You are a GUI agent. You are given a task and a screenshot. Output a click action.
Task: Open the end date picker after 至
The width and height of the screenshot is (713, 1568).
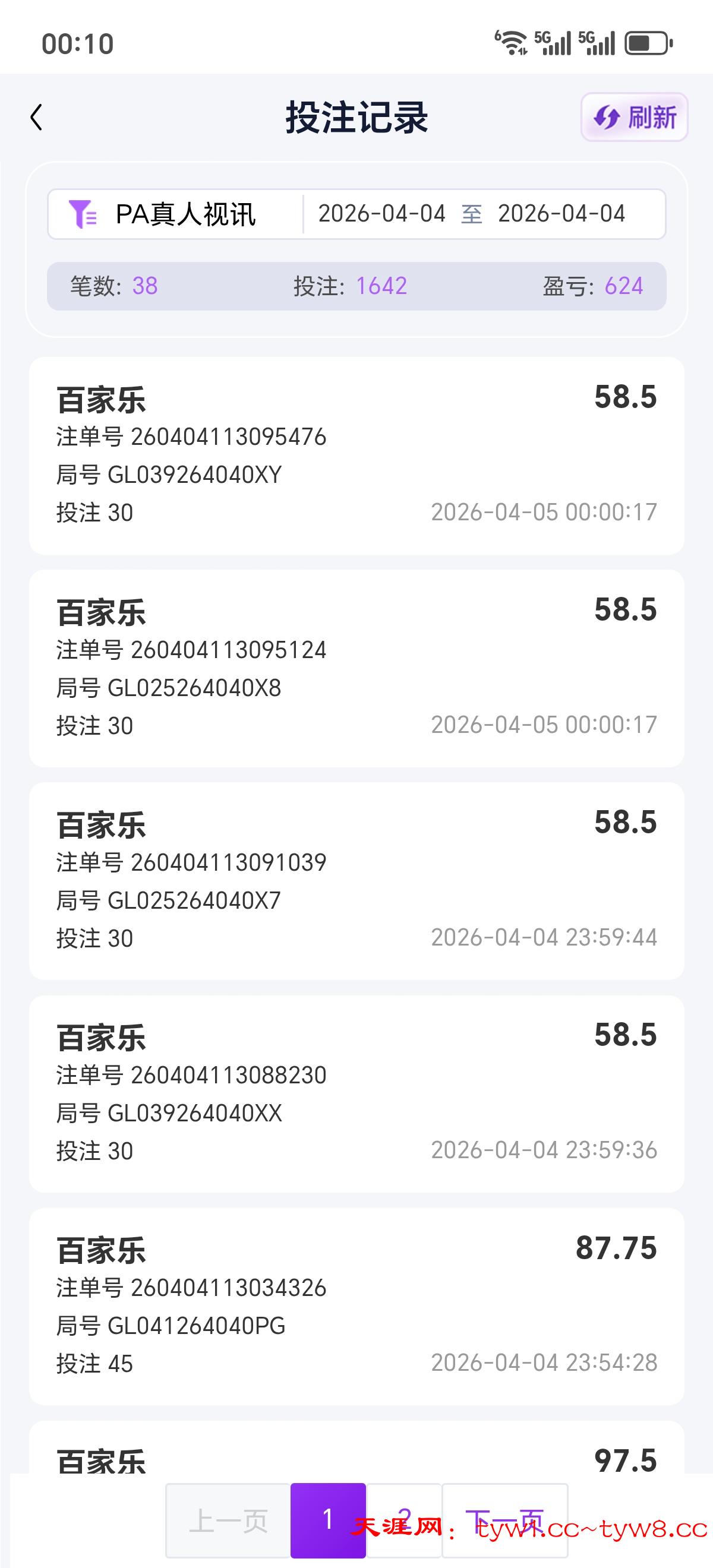[x=560, y=214]
